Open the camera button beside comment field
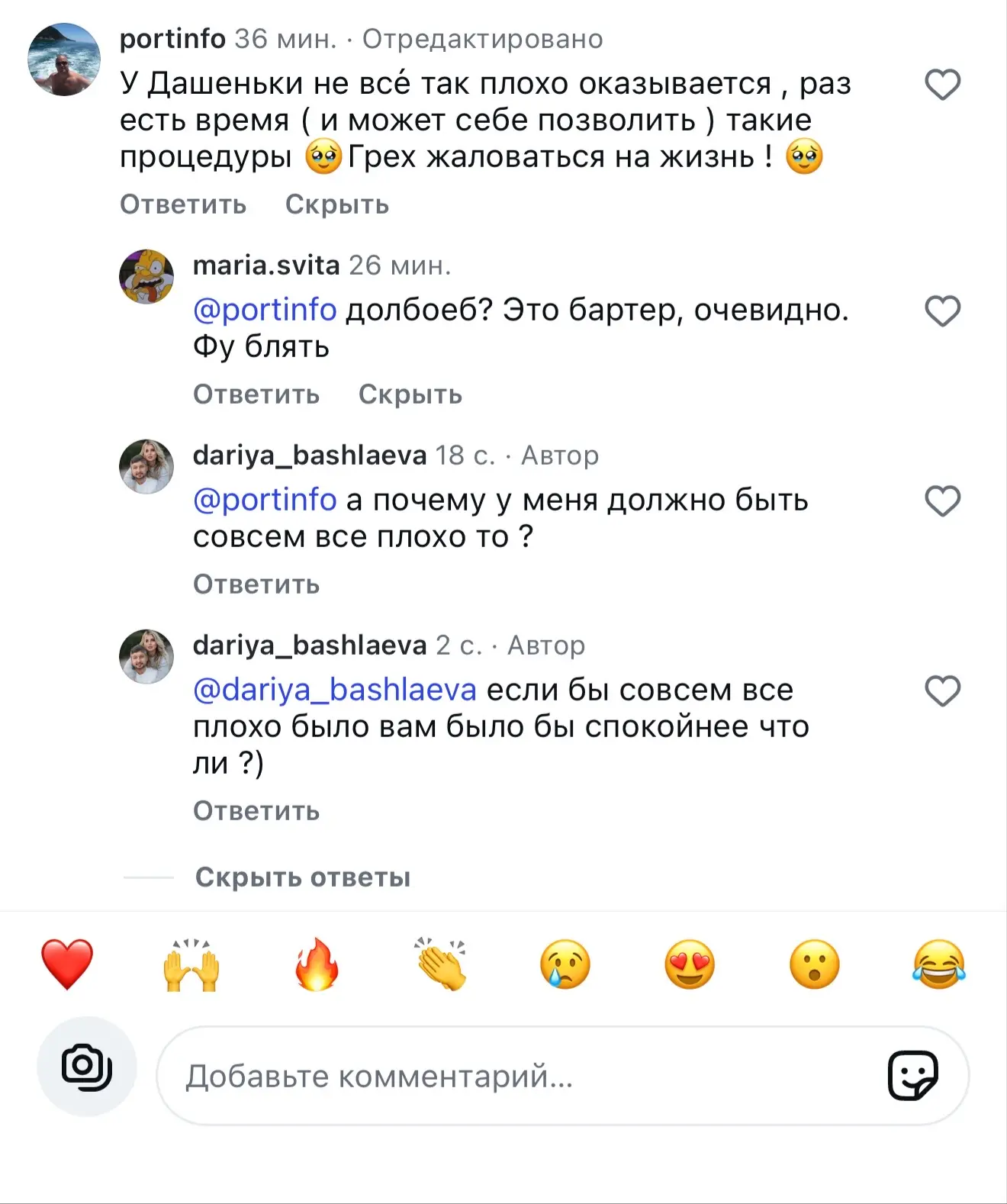 point(87,1067)
